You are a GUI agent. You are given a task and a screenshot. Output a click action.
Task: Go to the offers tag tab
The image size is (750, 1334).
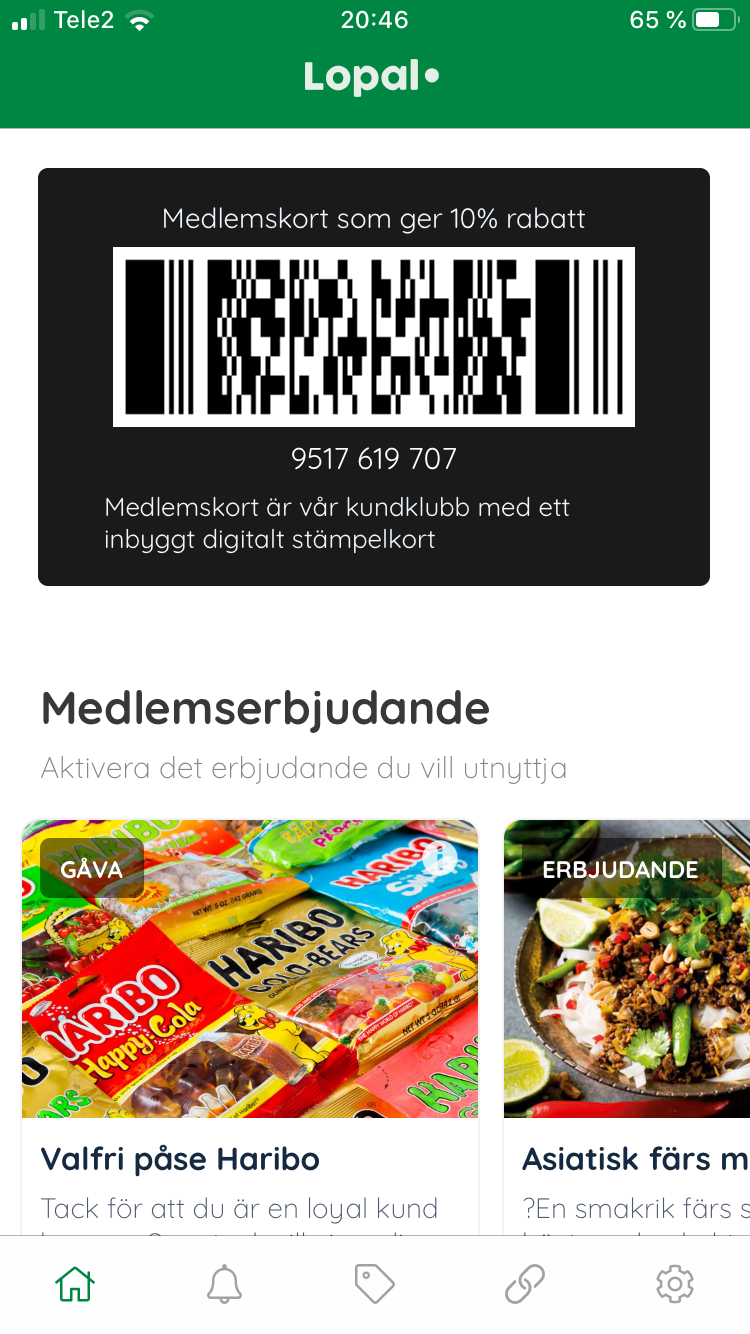(x=375, y=1284)
